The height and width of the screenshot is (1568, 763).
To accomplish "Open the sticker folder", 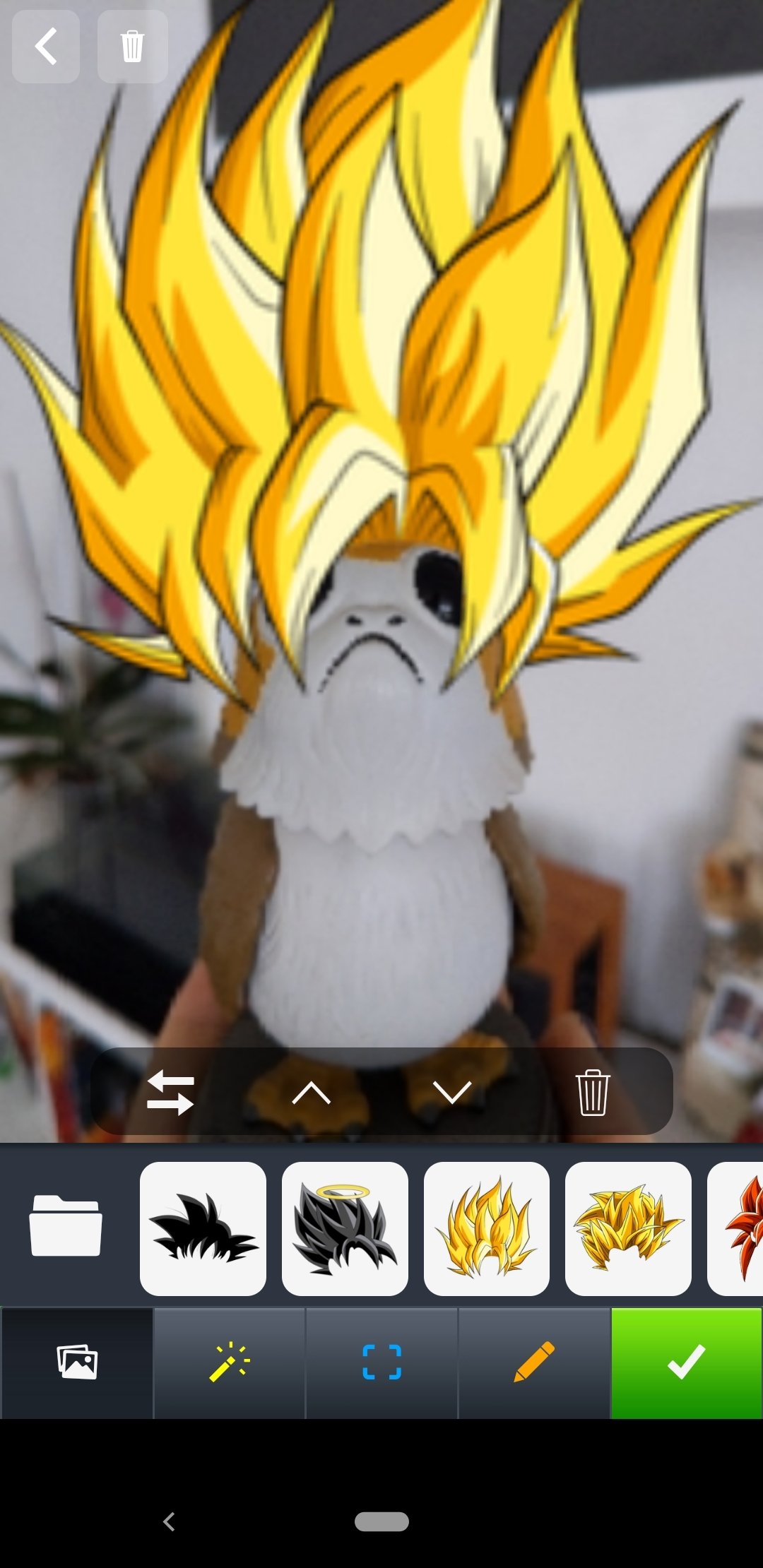I will pyautogui.click(x=66, y=1226).
